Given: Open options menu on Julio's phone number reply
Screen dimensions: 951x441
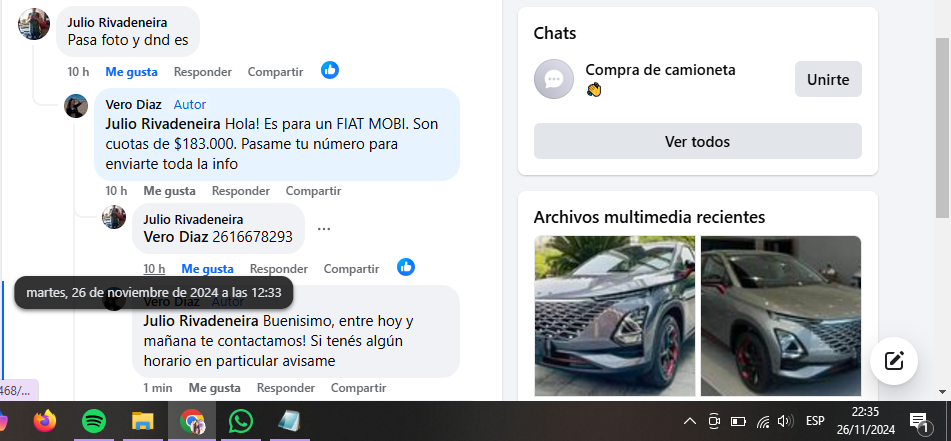Looking at the screenshot, I should (323, 229).
